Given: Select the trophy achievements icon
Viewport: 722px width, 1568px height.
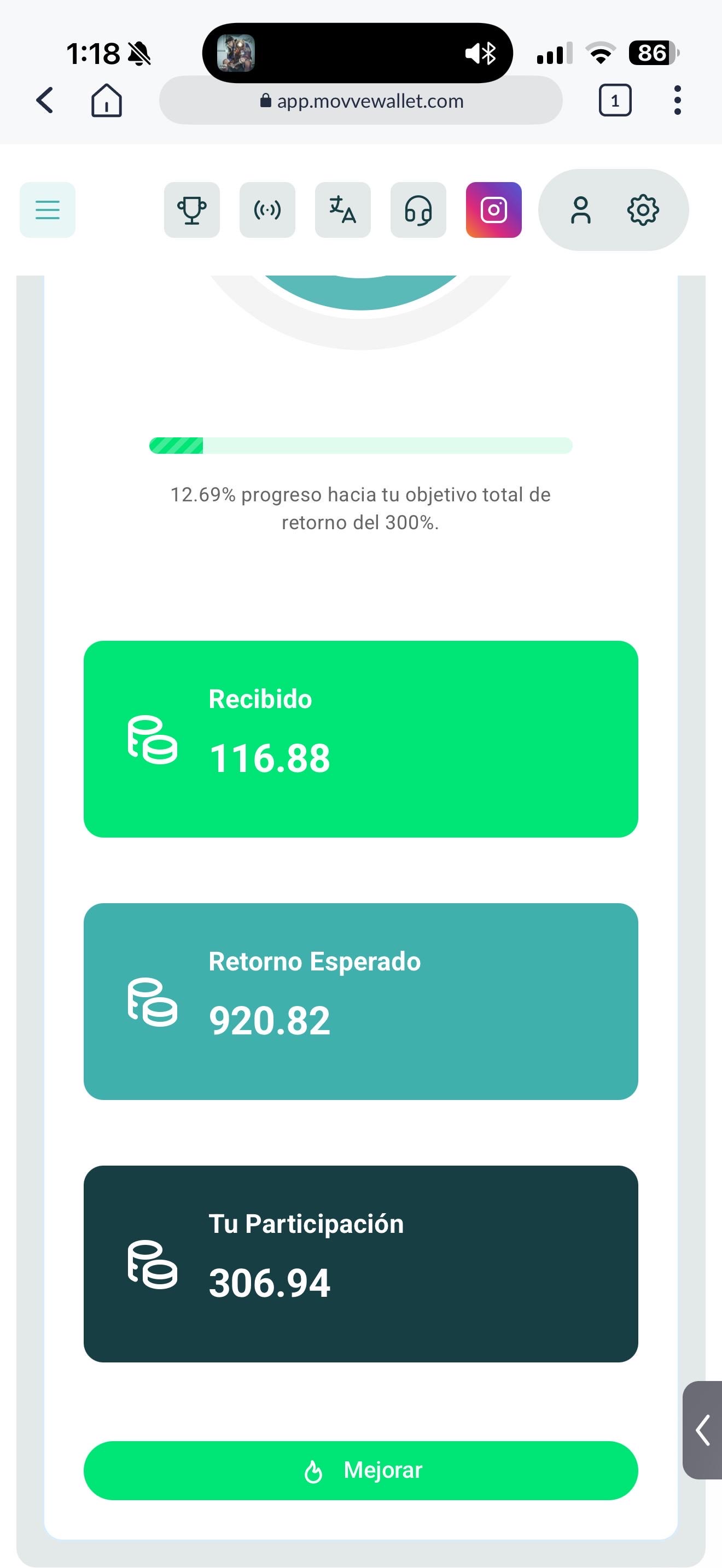Looking at the screenshot, I should [192, 209].
